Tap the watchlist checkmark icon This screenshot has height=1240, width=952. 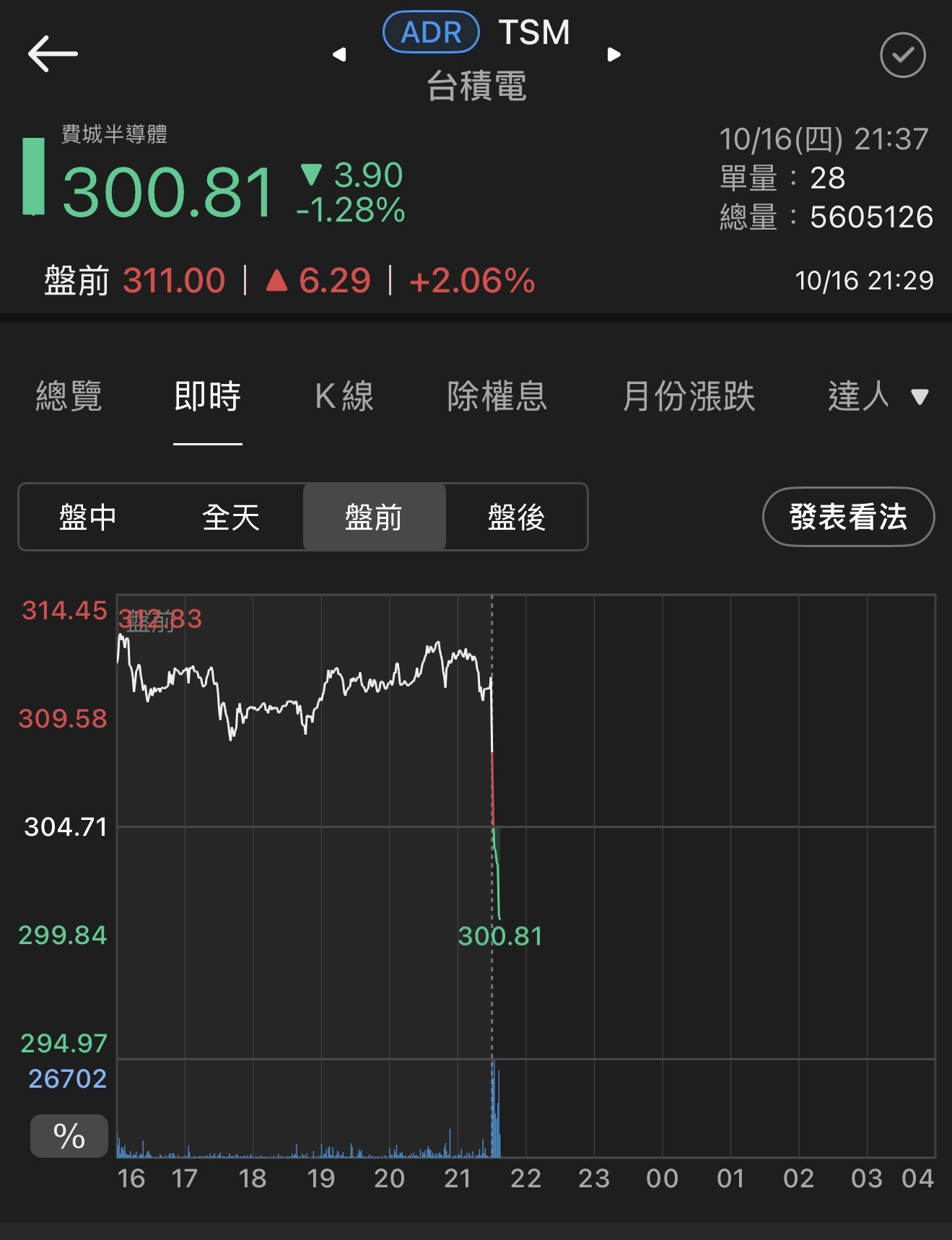[x=902, y=55]
